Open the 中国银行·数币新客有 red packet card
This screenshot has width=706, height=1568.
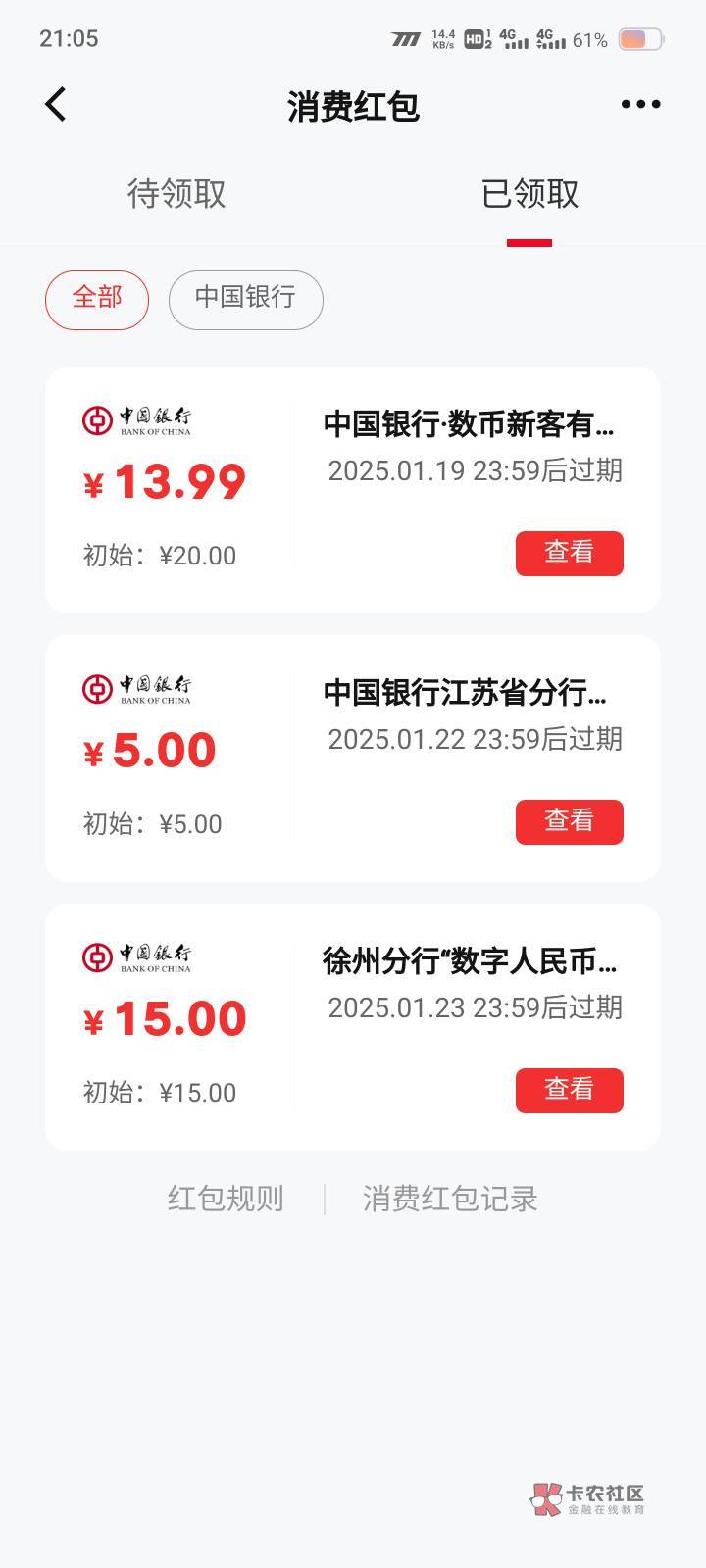[353, 490]
